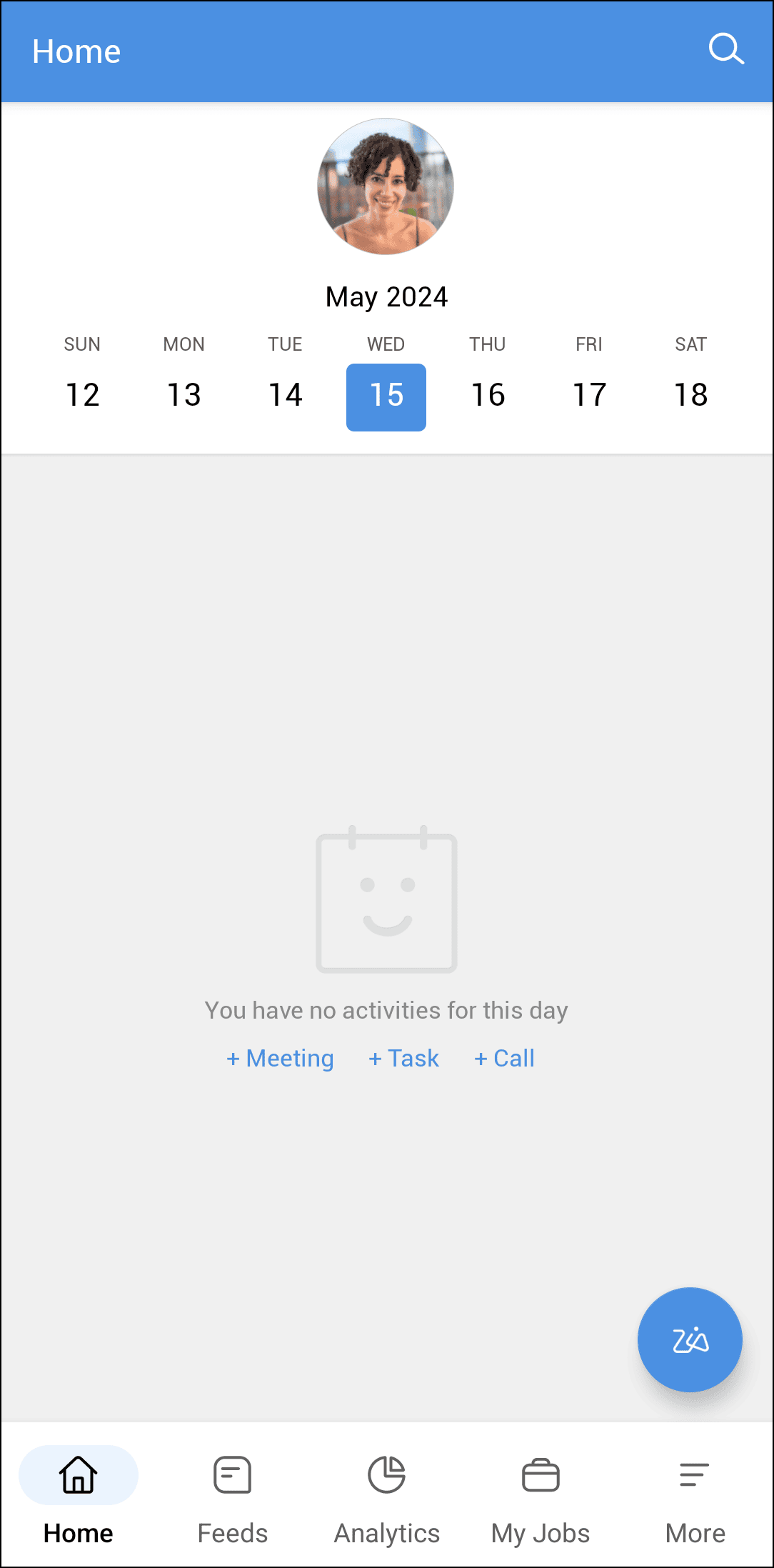Switch to the Analytics tab

[387, 1494]
